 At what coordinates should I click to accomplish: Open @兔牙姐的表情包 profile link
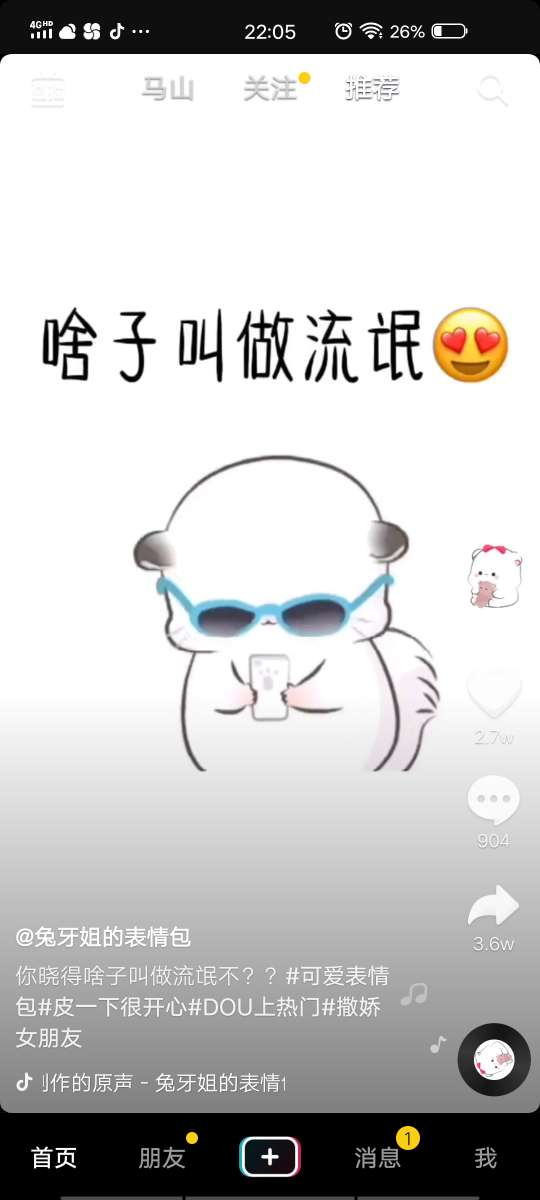103,937
